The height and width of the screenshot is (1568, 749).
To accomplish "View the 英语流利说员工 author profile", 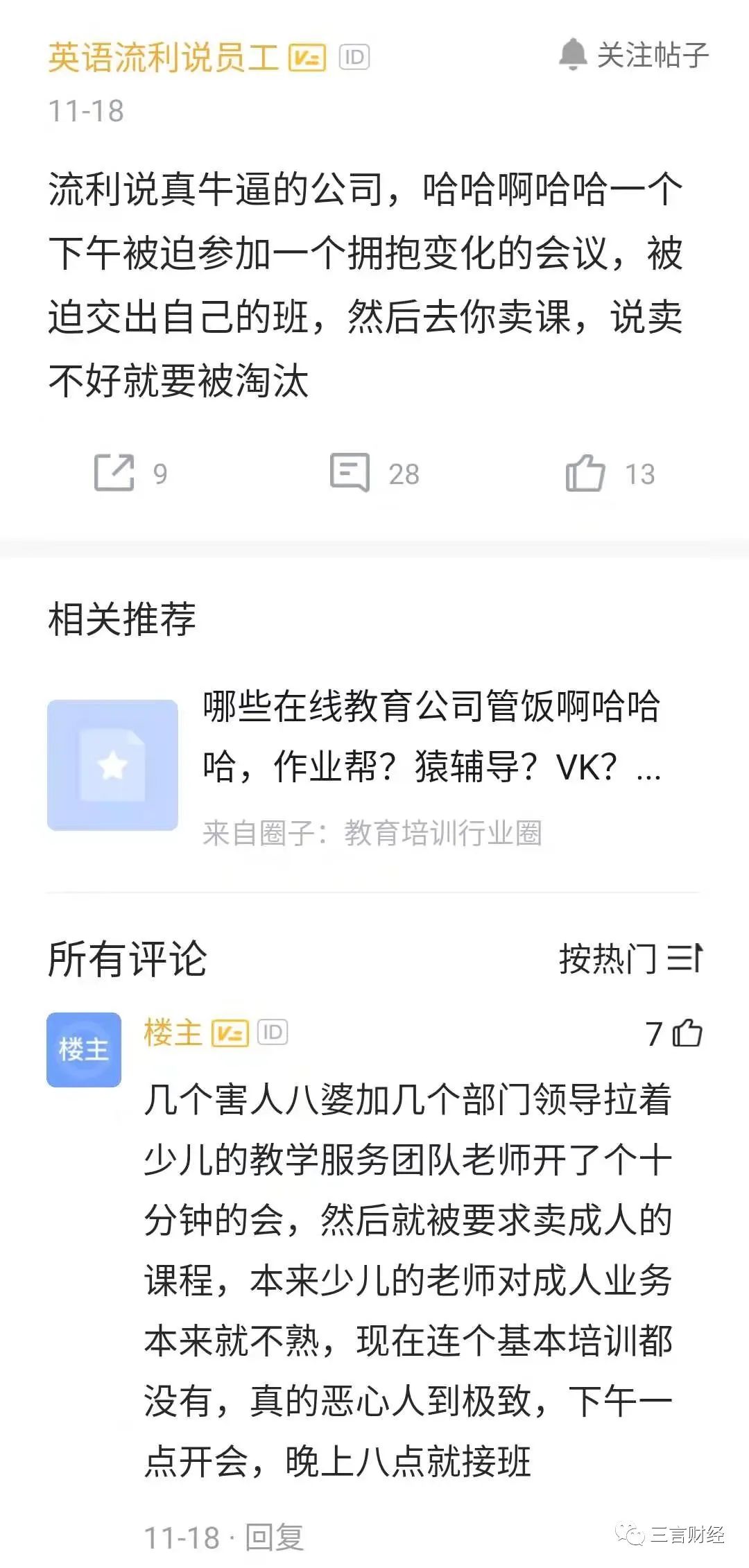I will (x=163, y=57).
